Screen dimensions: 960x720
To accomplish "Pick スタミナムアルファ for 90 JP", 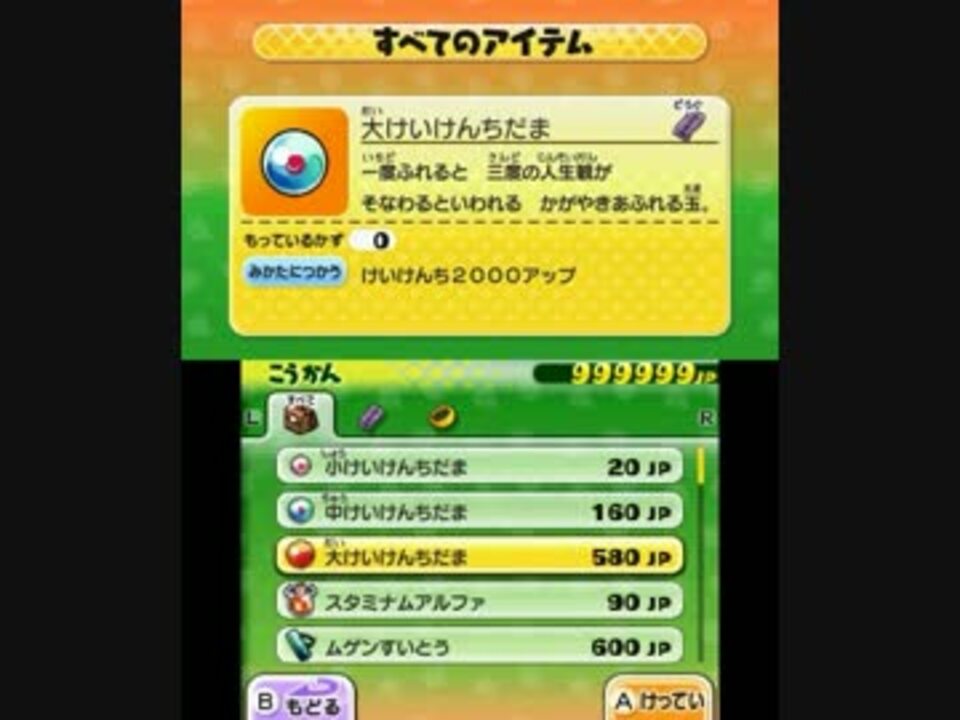I will pos(479,601).
